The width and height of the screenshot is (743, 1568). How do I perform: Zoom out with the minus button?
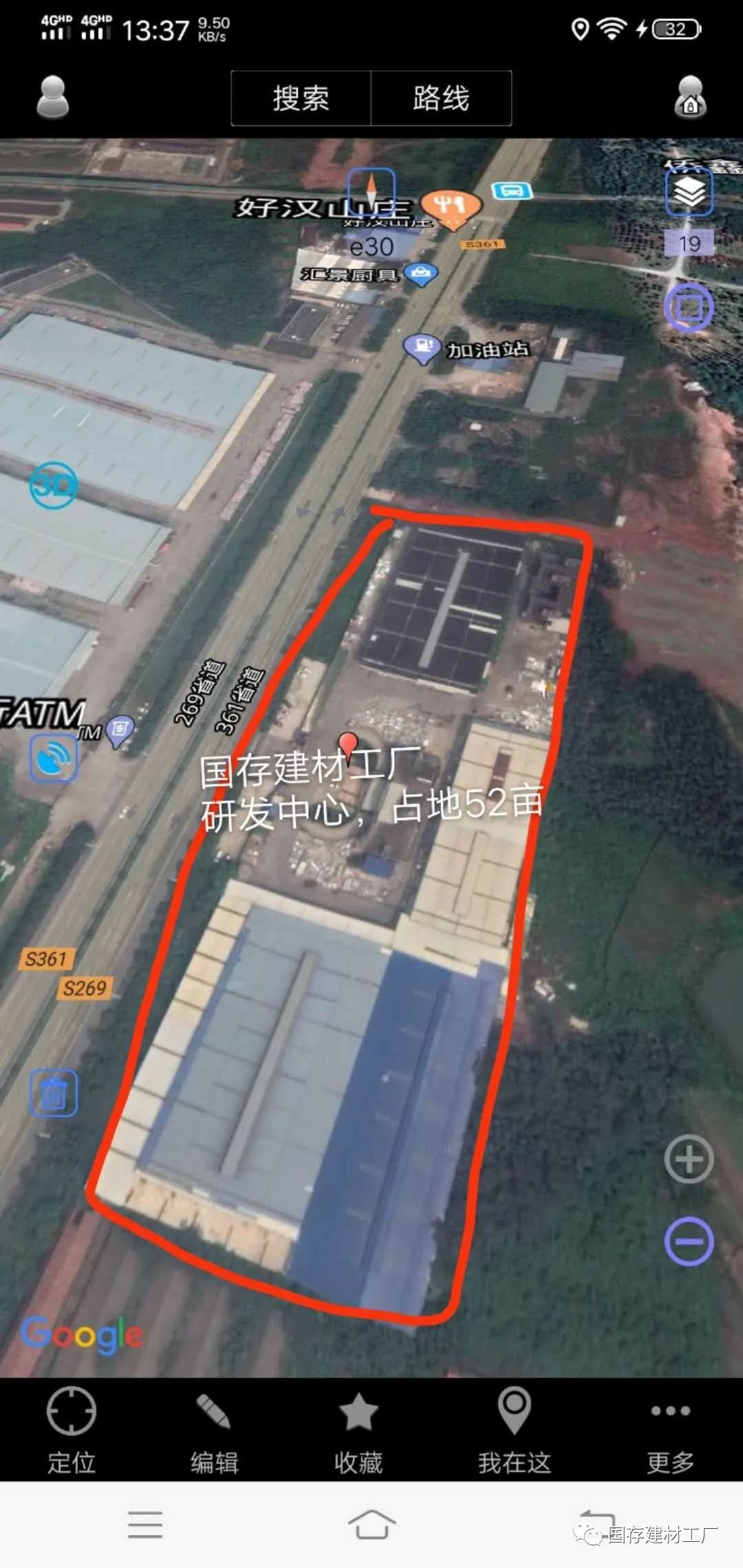point(688,1241)
